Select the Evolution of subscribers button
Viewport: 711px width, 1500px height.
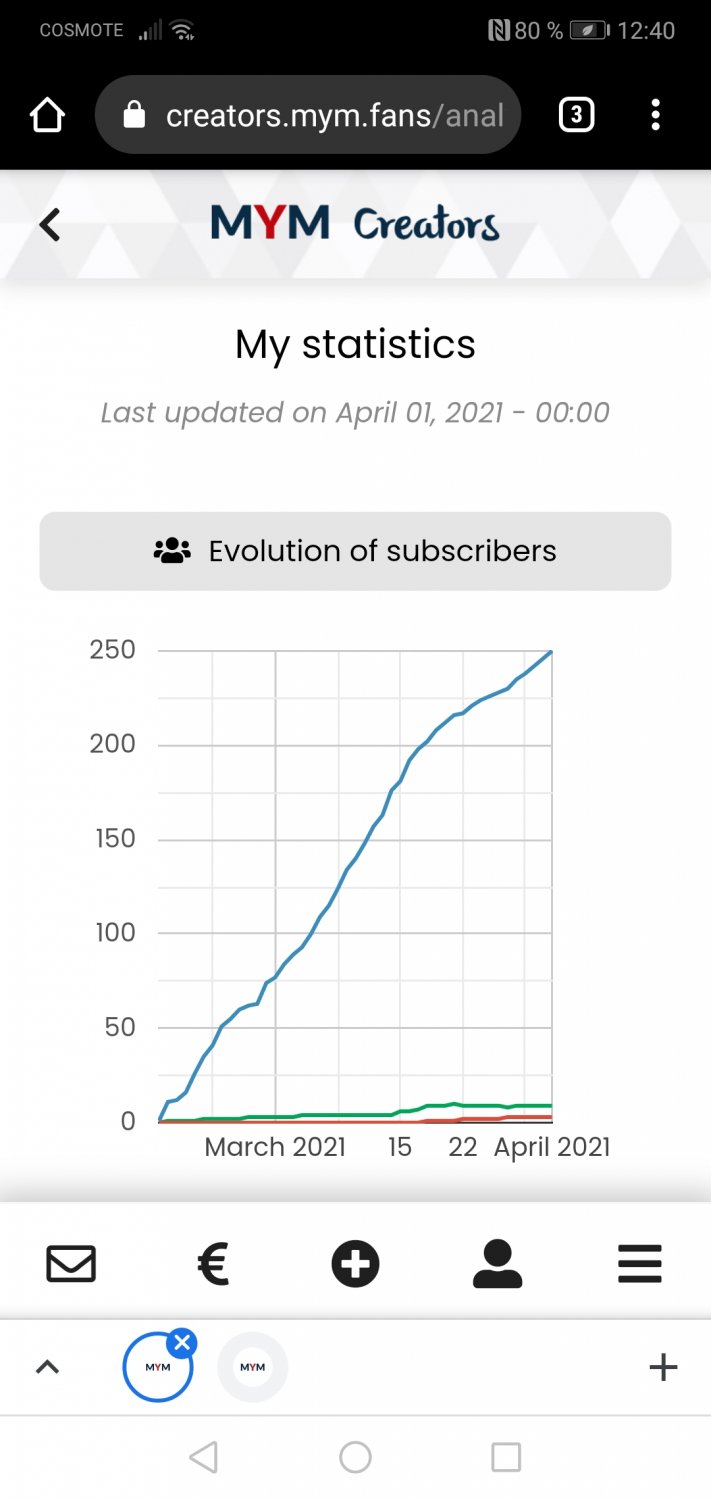point(355,551)
